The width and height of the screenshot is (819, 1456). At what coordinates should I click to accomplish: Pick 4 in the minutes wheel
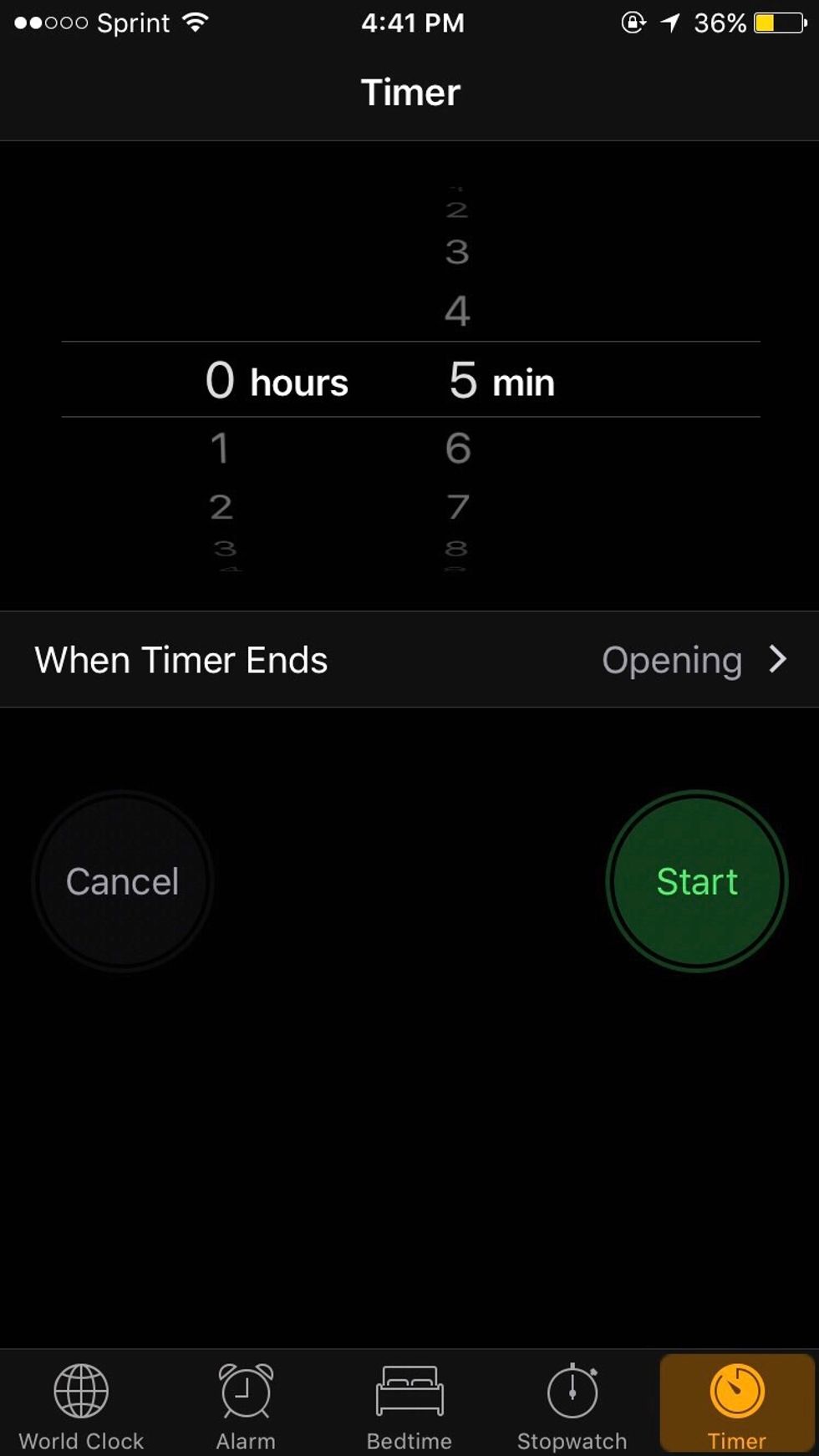457,311
